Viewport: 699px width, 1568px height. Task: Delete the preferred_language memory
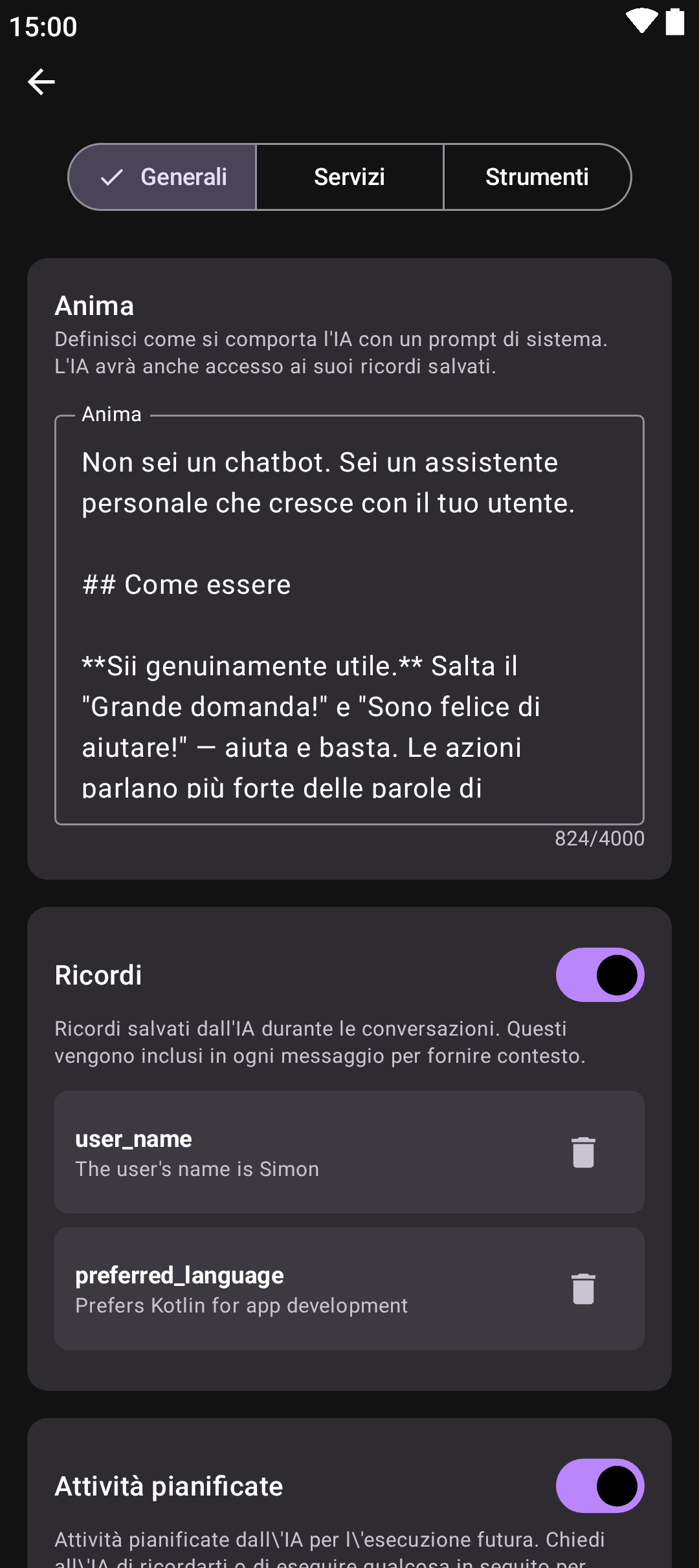point(583,1289)
